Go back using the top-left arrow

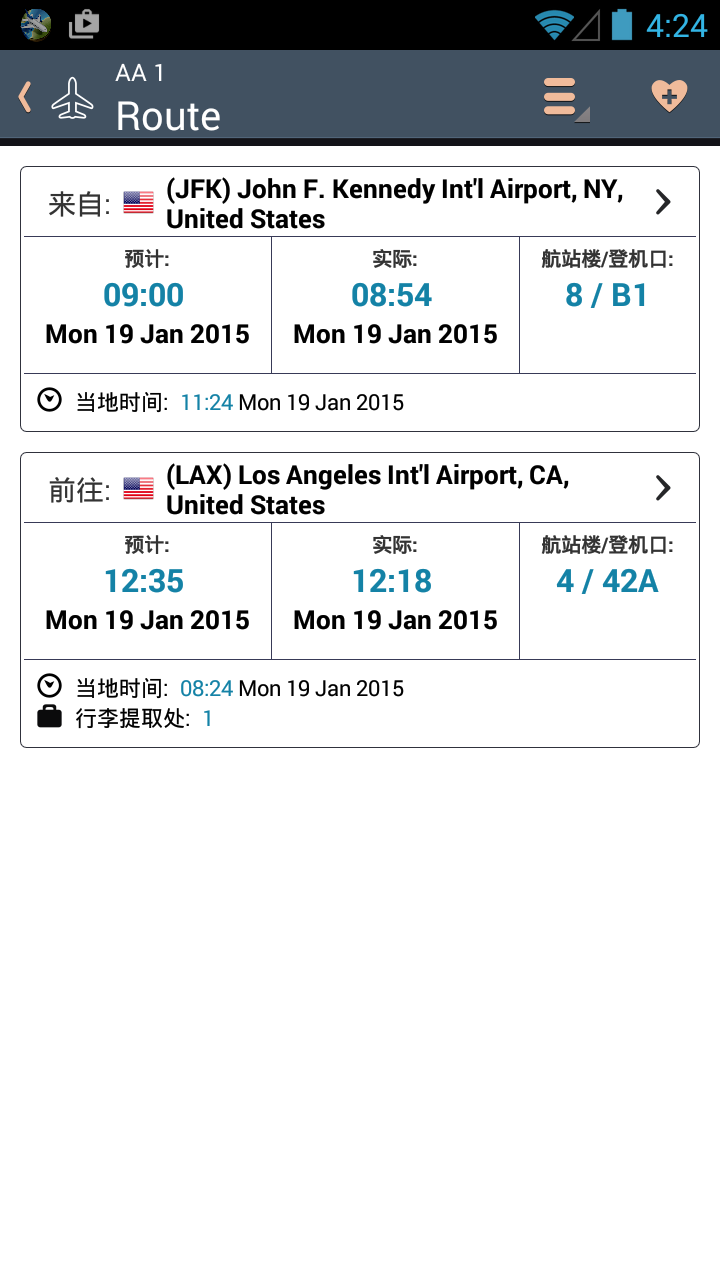[26, 97]
